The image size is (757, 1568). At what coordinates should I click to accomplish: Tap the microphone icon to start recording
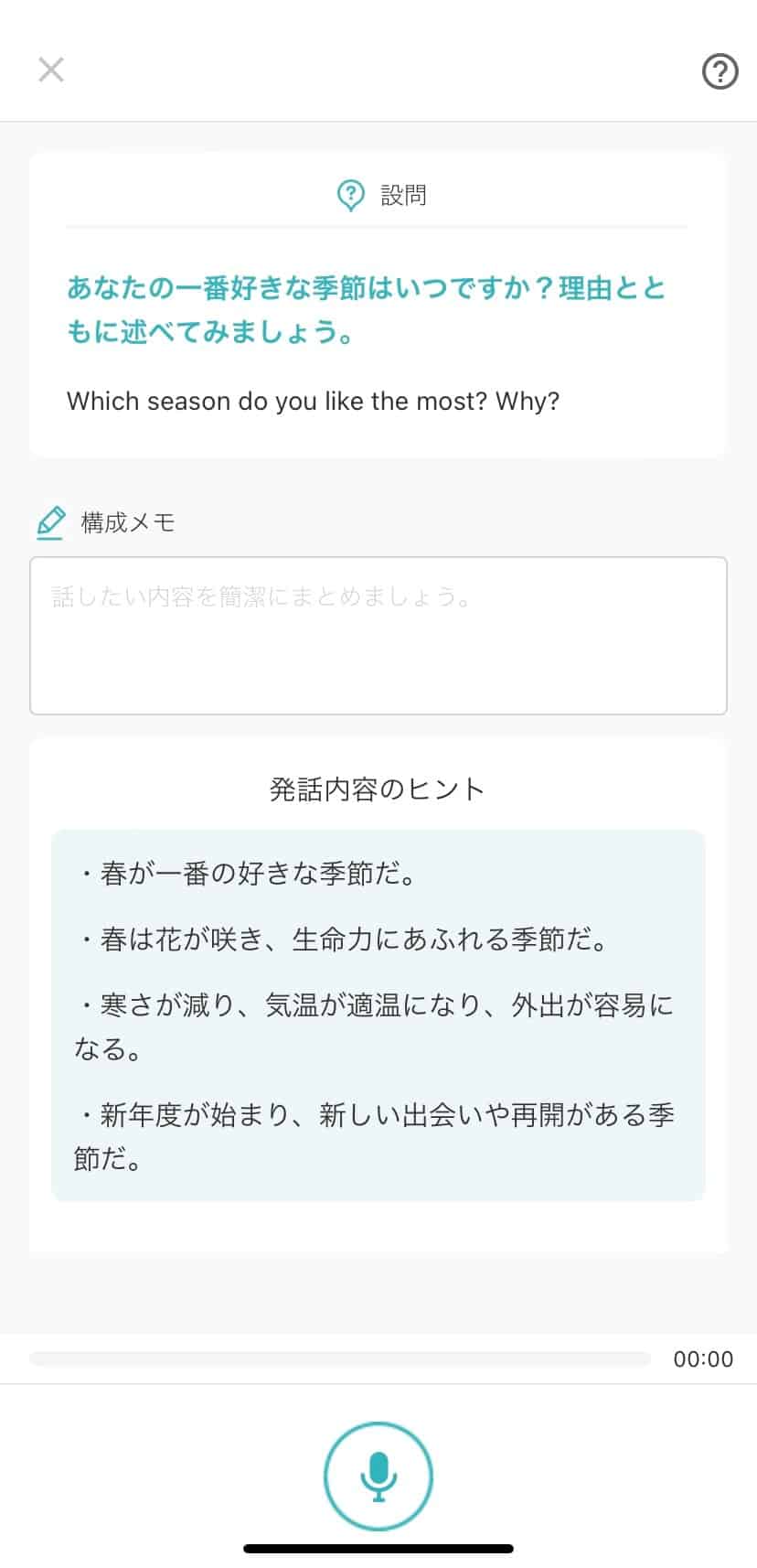378,1475
